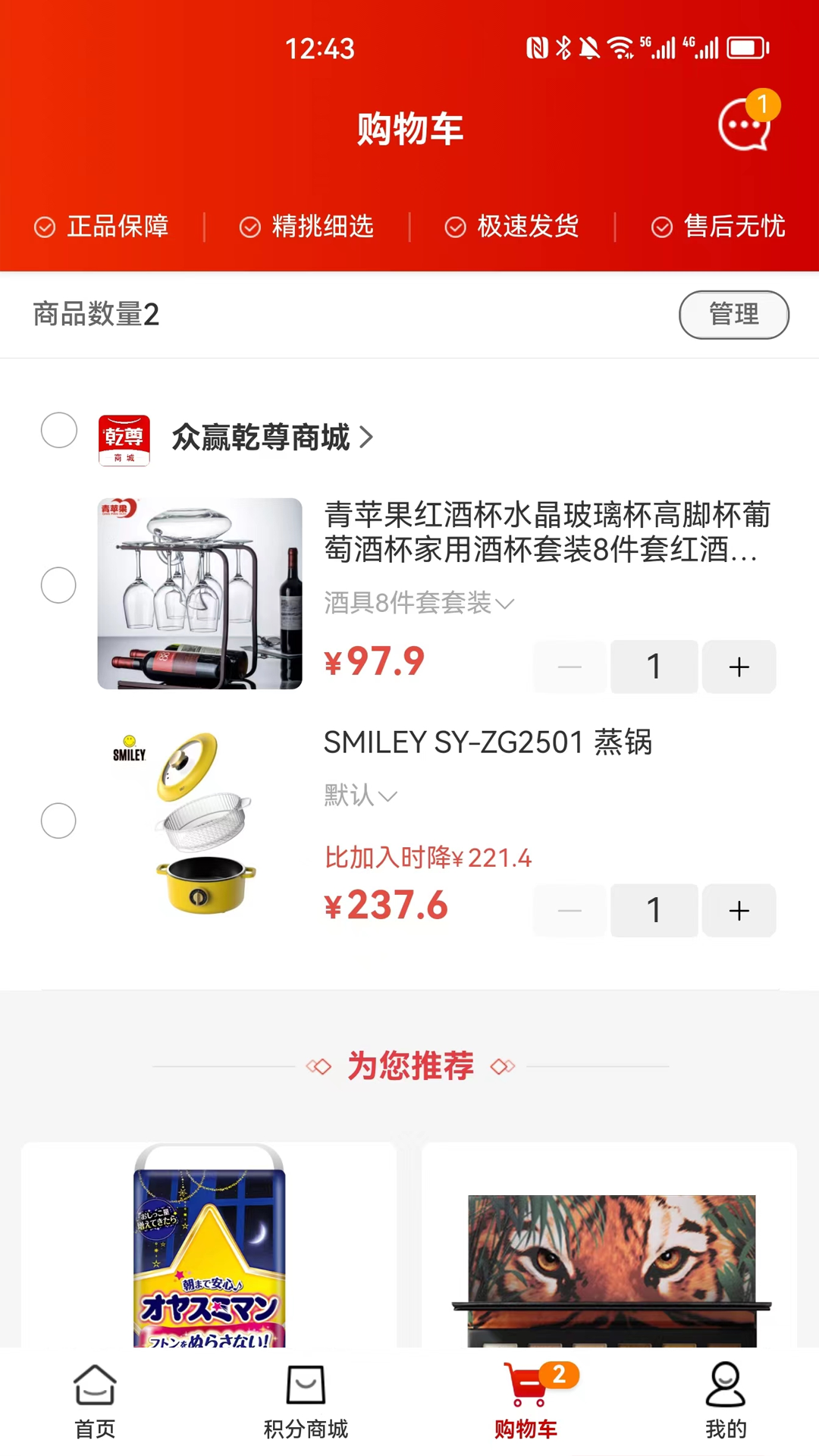Increase wine glass set quantity with plus stepper

[x=739, y=667]
